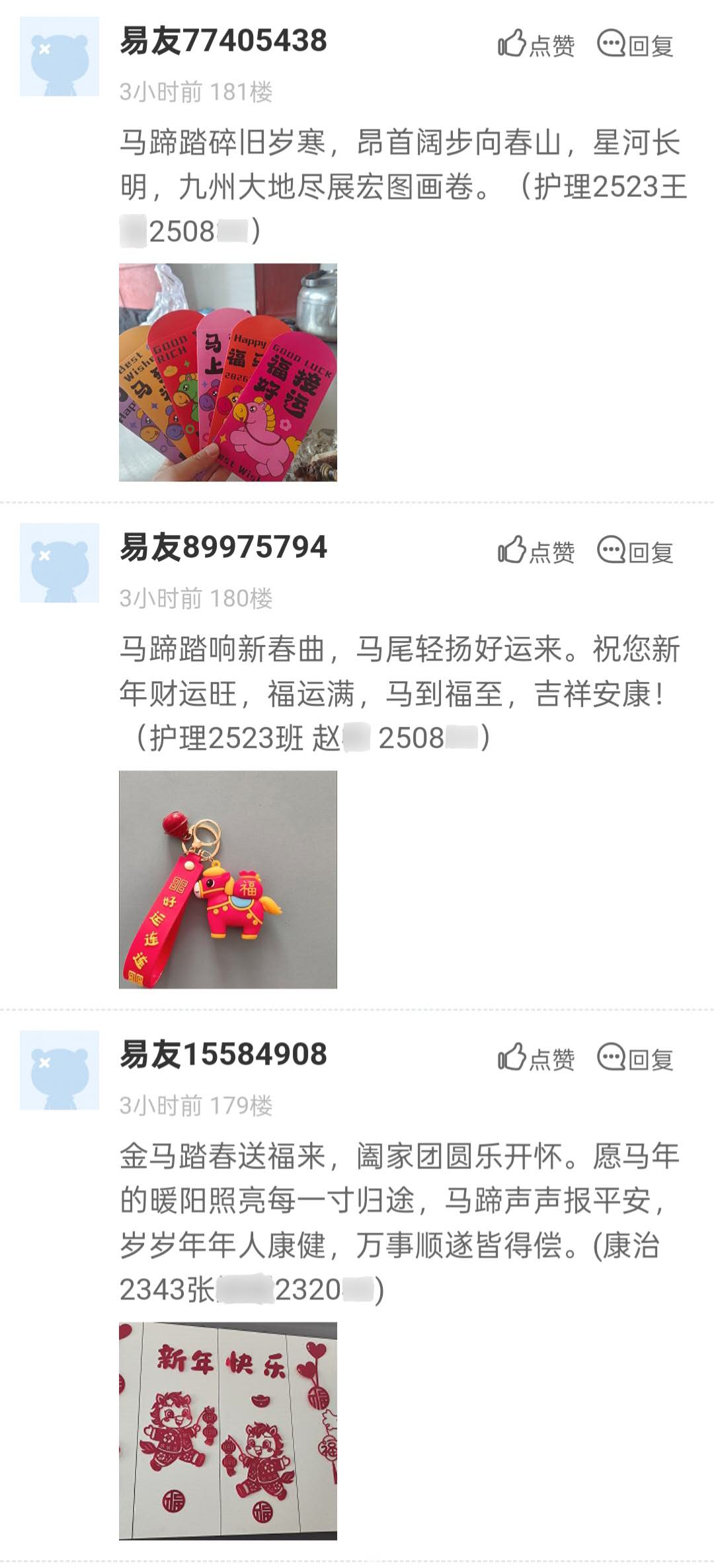This screenshot has height=1568, width=714.
Task: Reply to 易友89975794's comment
Action: coord(635,551)
